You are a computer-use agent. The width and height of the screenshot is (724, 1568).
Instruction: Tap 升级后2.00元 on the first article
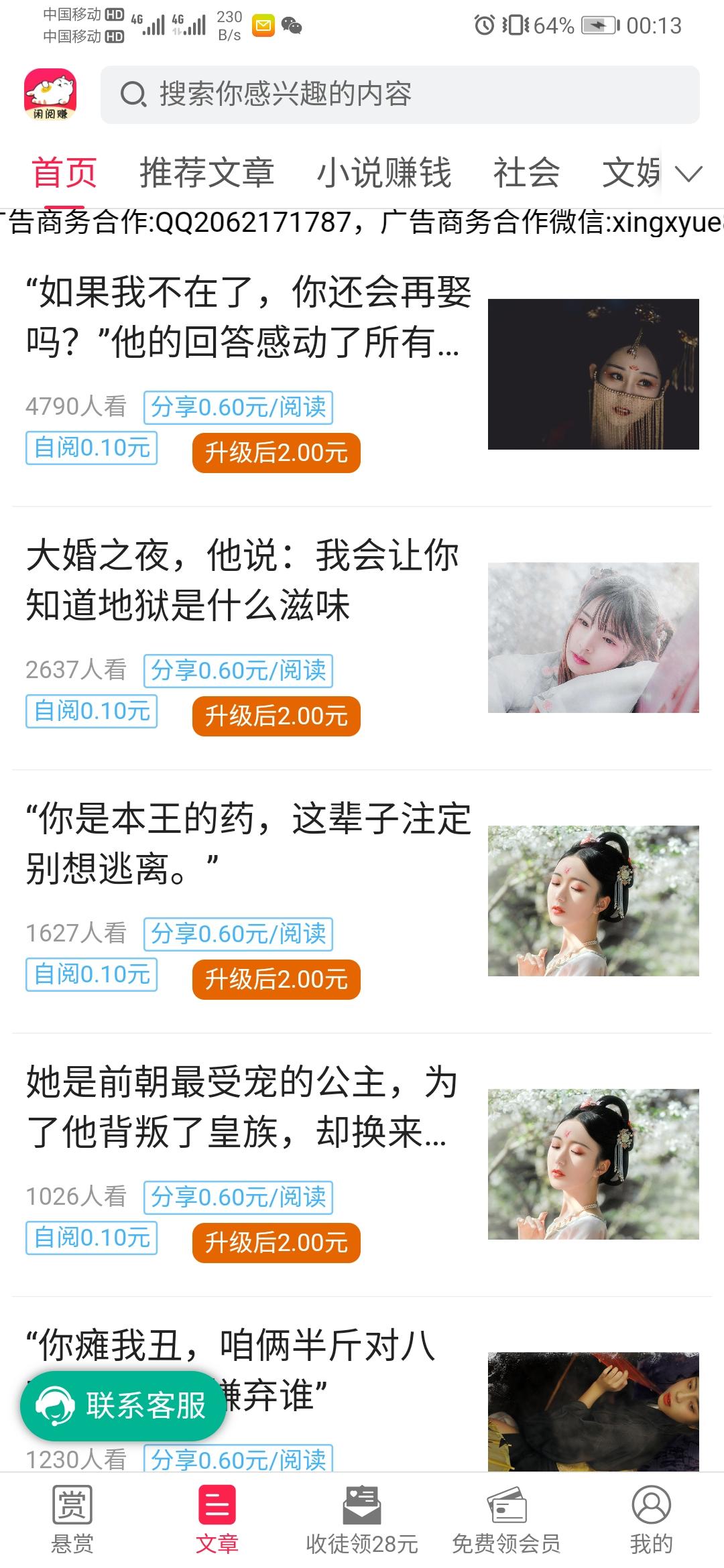pos(276,452)
